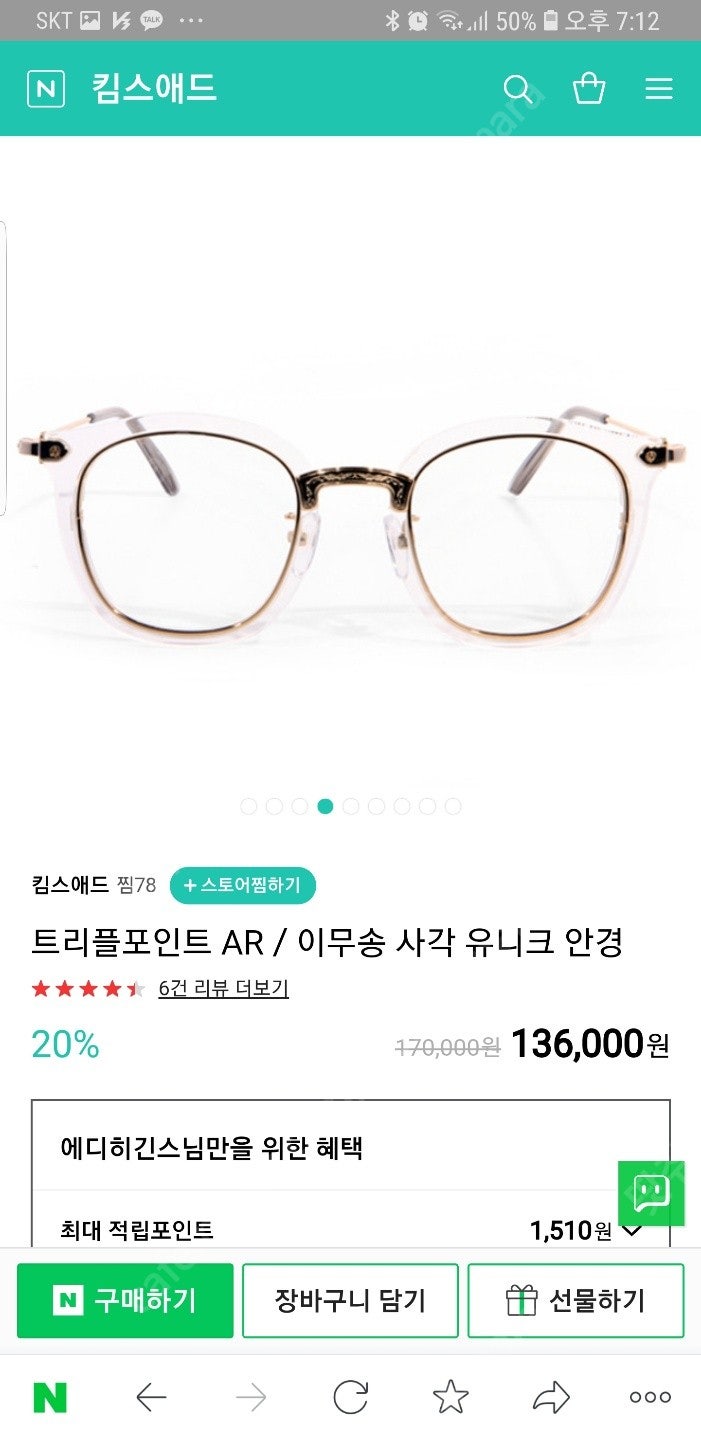Open the search icon in header
This screenshot has height=1440, width=701.
click(517, 89)
